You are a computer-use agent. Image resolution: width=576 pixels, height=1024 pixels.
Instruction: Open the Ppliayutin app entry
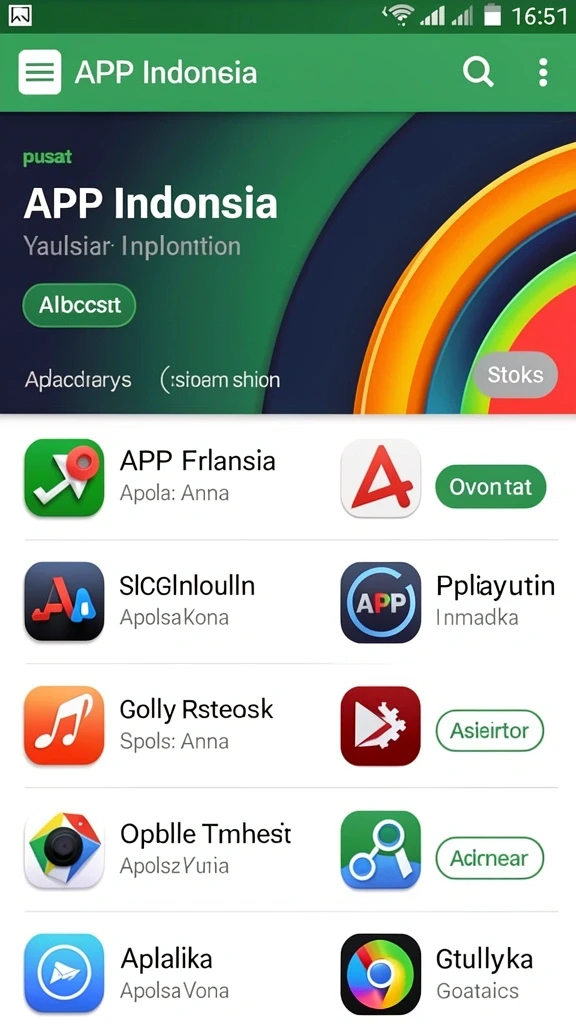pos(449,601)
